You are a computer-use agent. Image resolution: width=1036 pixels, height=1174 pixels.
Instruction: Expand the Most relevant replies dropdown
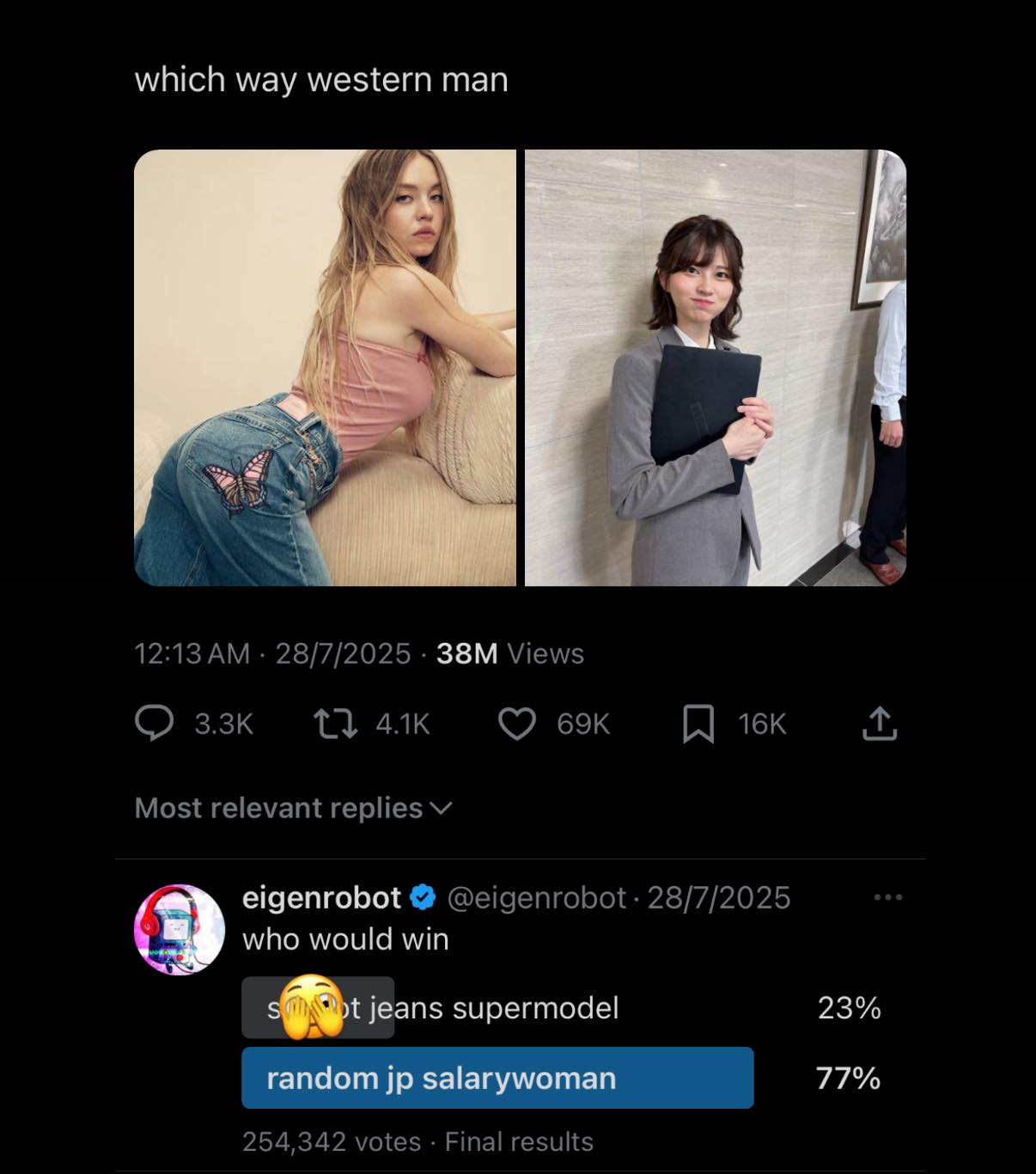click(x=293, y=808)
